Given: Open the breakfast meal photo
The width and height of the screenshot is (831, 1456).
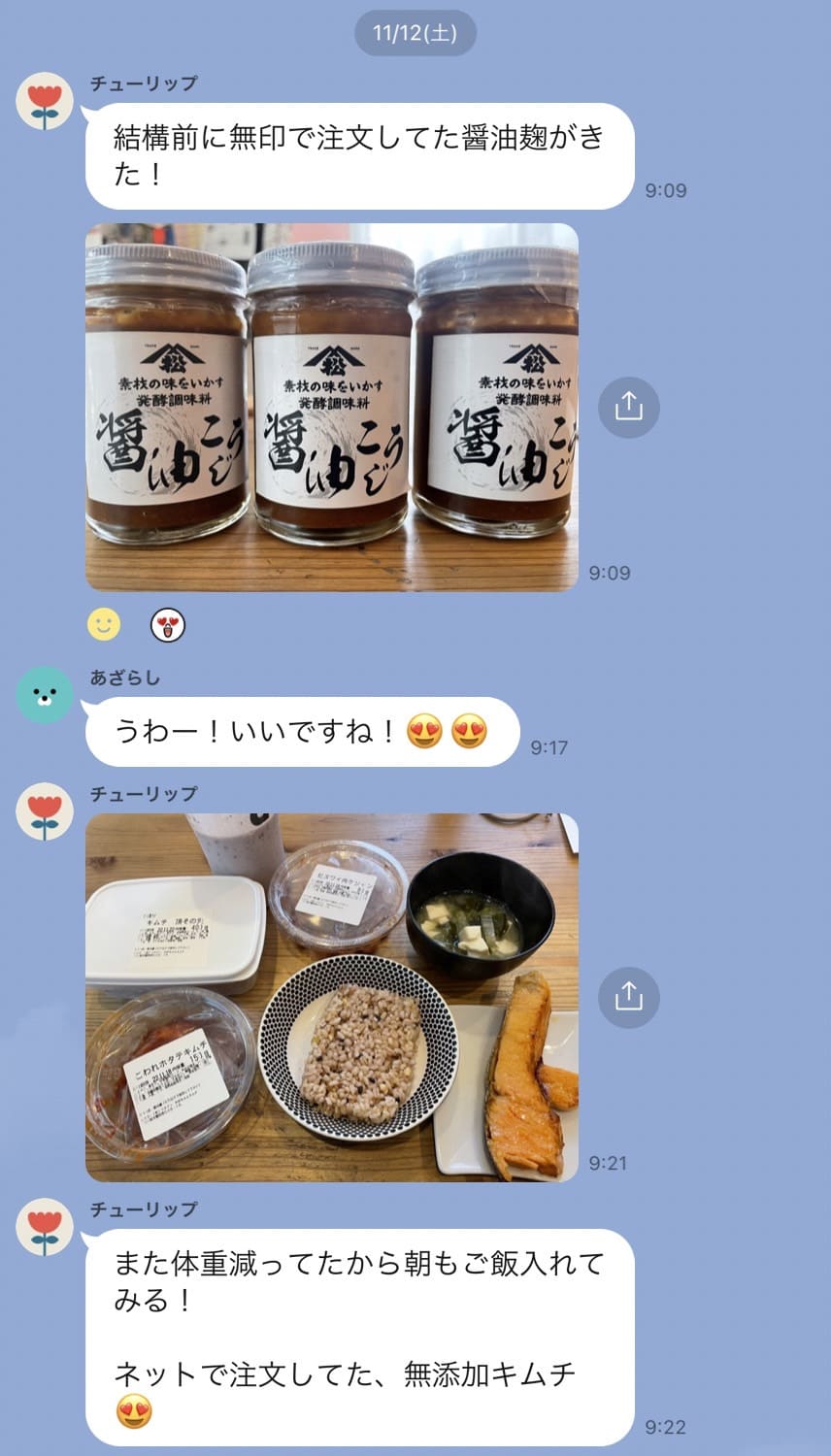Looking at the screenshot, I should point(332,997).
